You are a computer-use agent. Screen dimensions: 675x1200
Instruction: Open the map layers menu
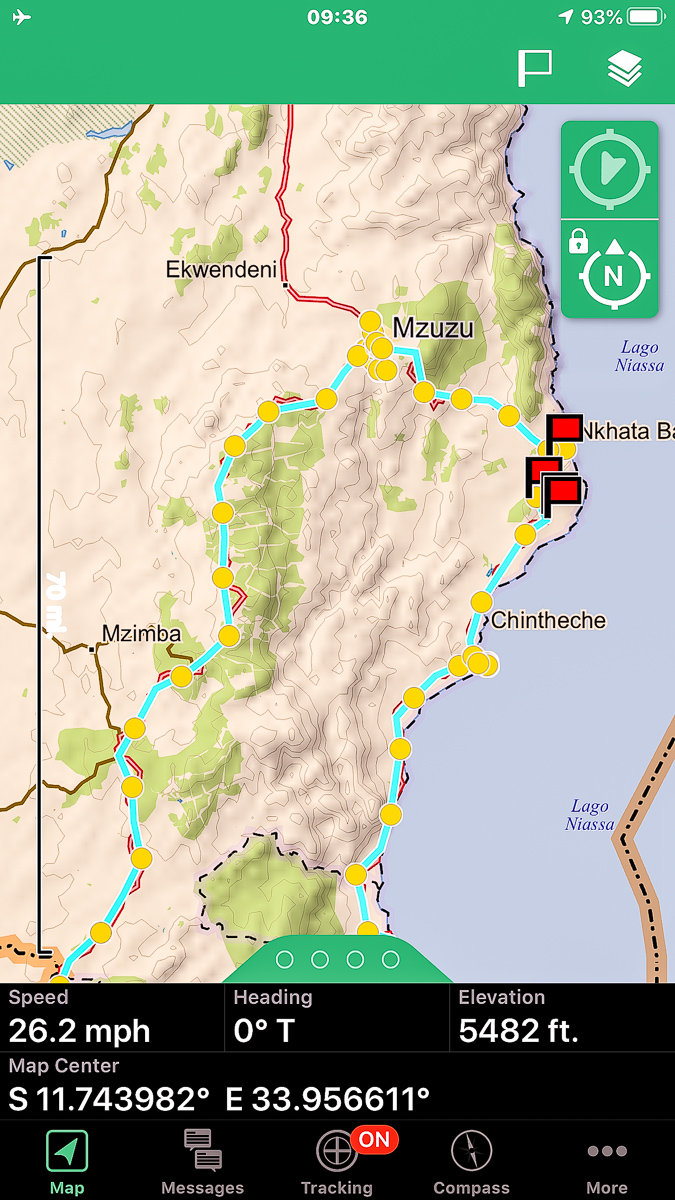pyautogui.click(x=624, y=68)
